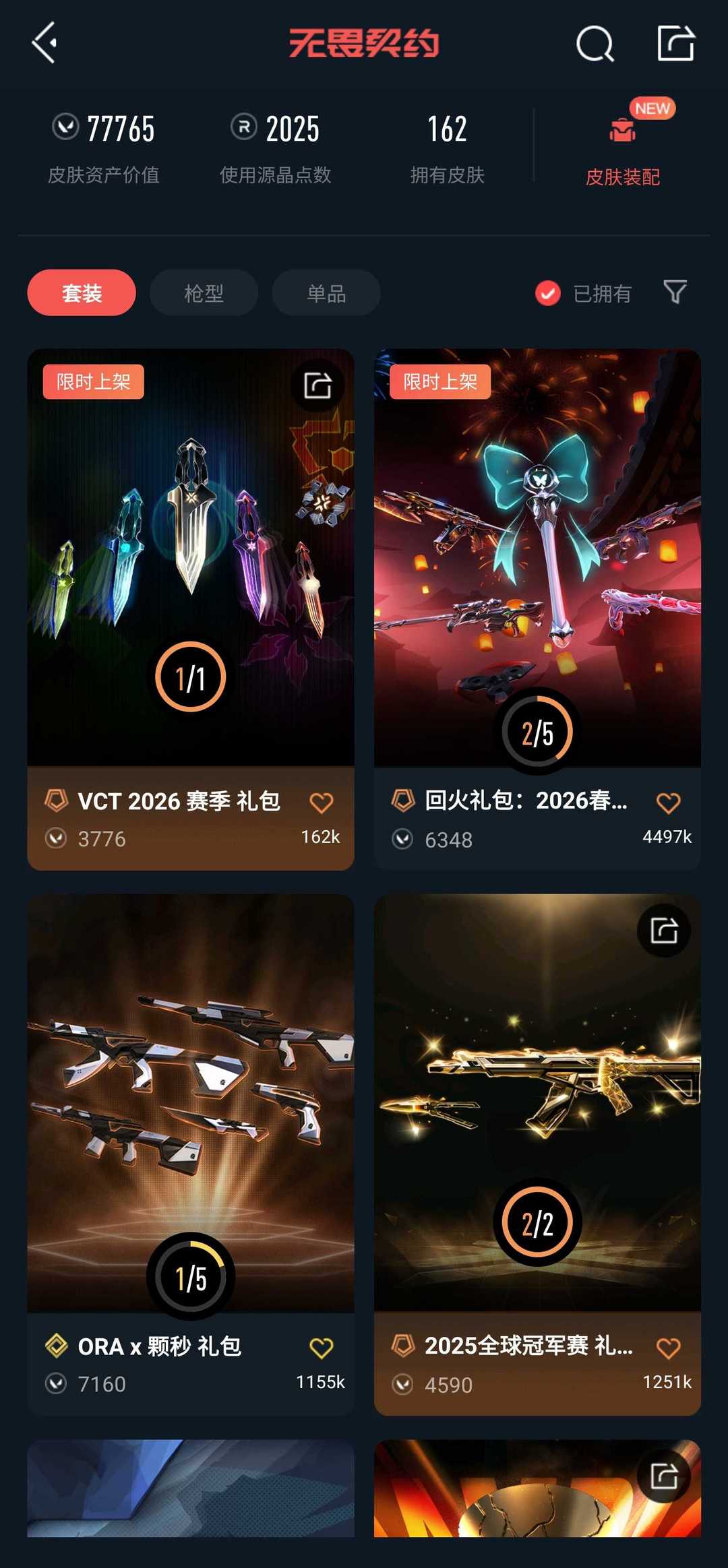Toggle the 已拥有 owned filter checkbox
Screen dimensions: 728x1568
(x=548, y=293)
